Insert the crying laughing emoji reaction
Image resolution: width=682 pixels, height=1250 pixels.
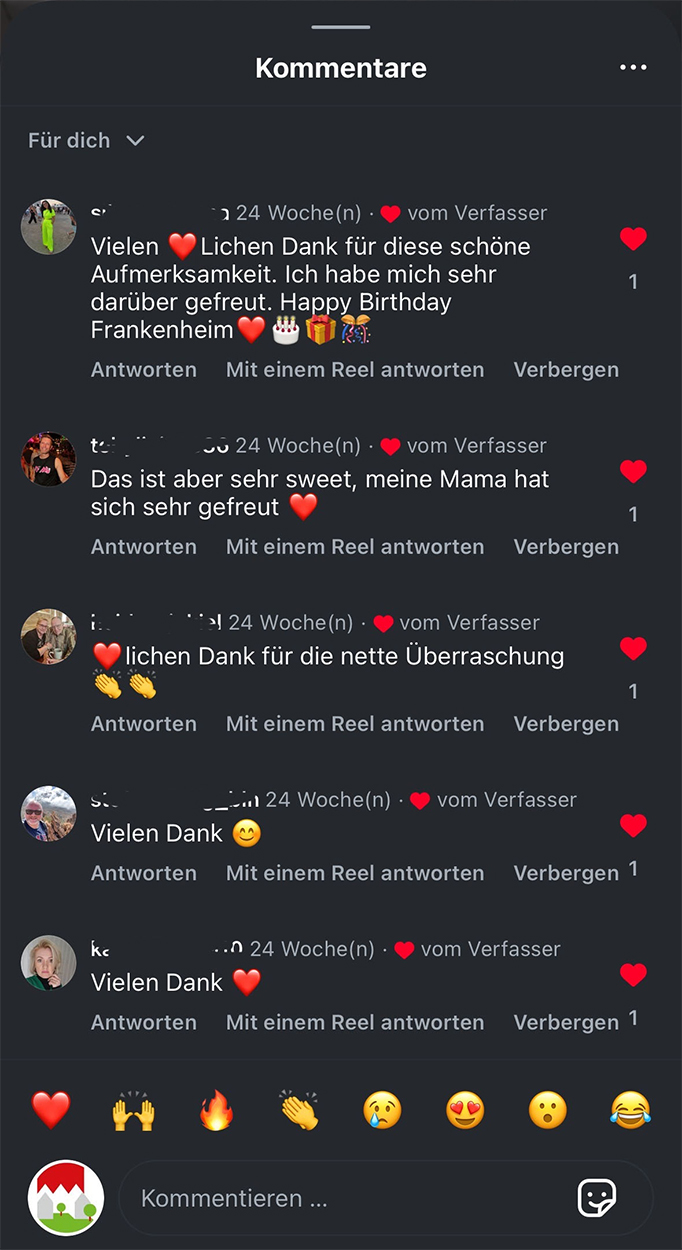[x=630, y=1110]
